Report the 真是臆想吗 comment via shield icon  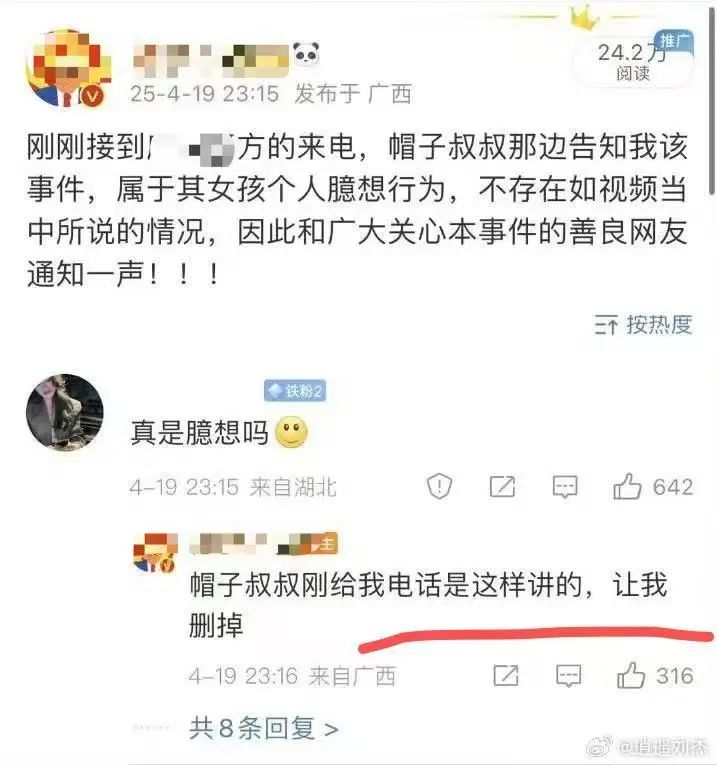click(x=439, y=487)
